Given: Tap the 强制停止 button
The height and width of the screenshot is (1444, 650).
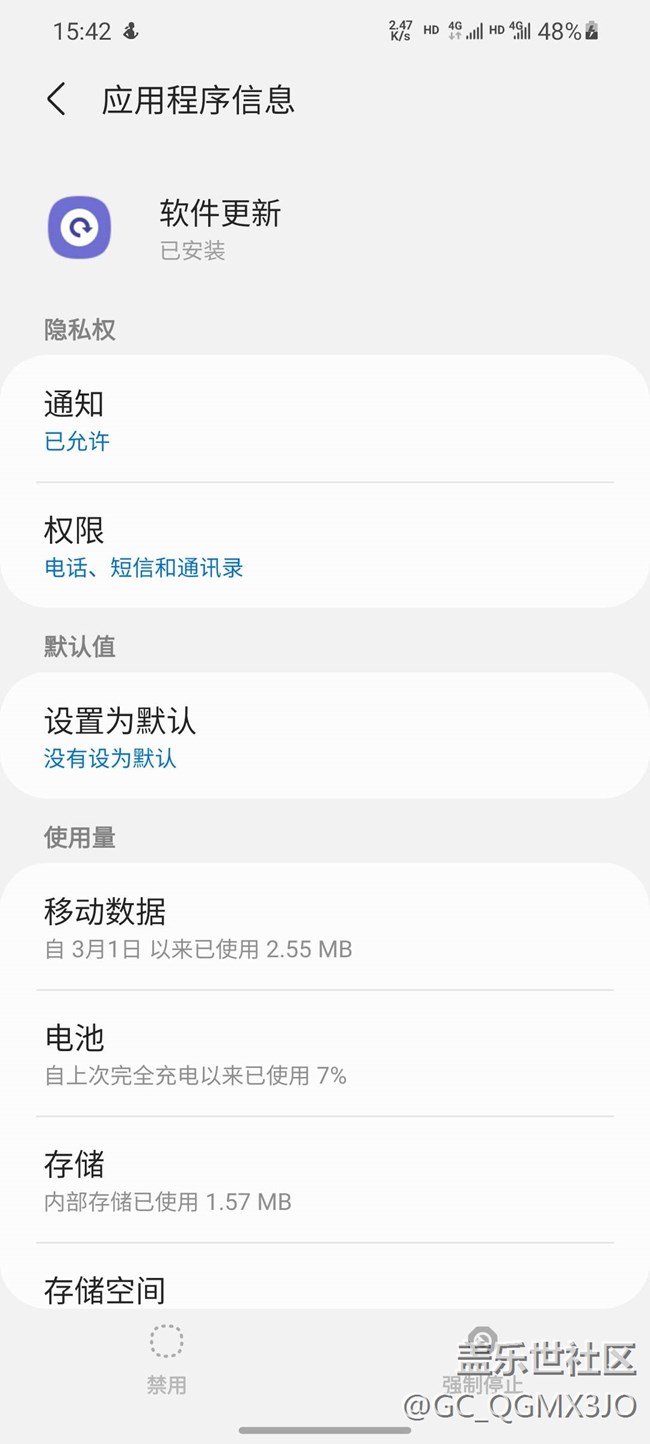Looking at the screenshot, I should tap(482, 1362).
